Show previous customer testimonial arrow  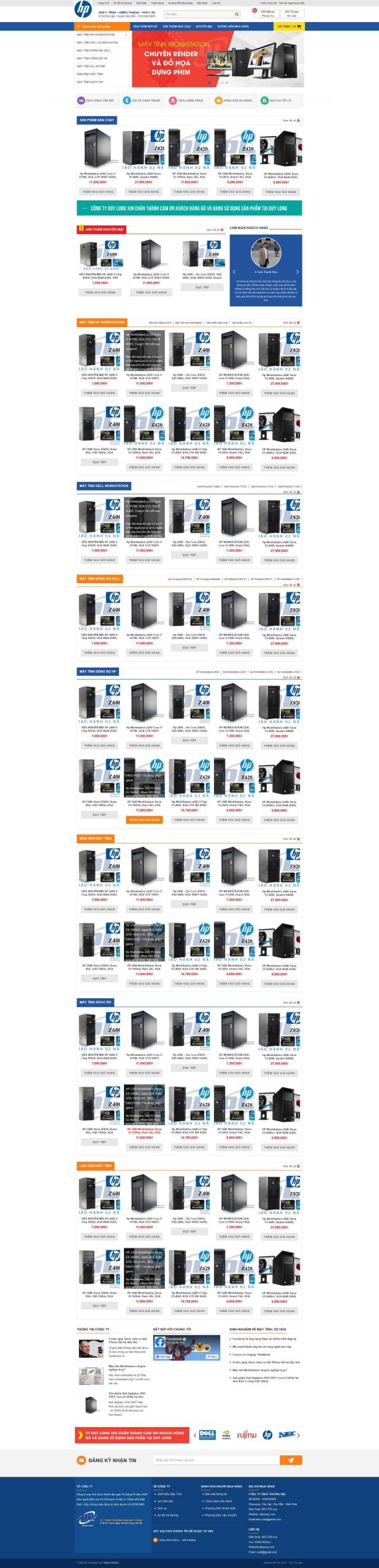click(234, 272)
